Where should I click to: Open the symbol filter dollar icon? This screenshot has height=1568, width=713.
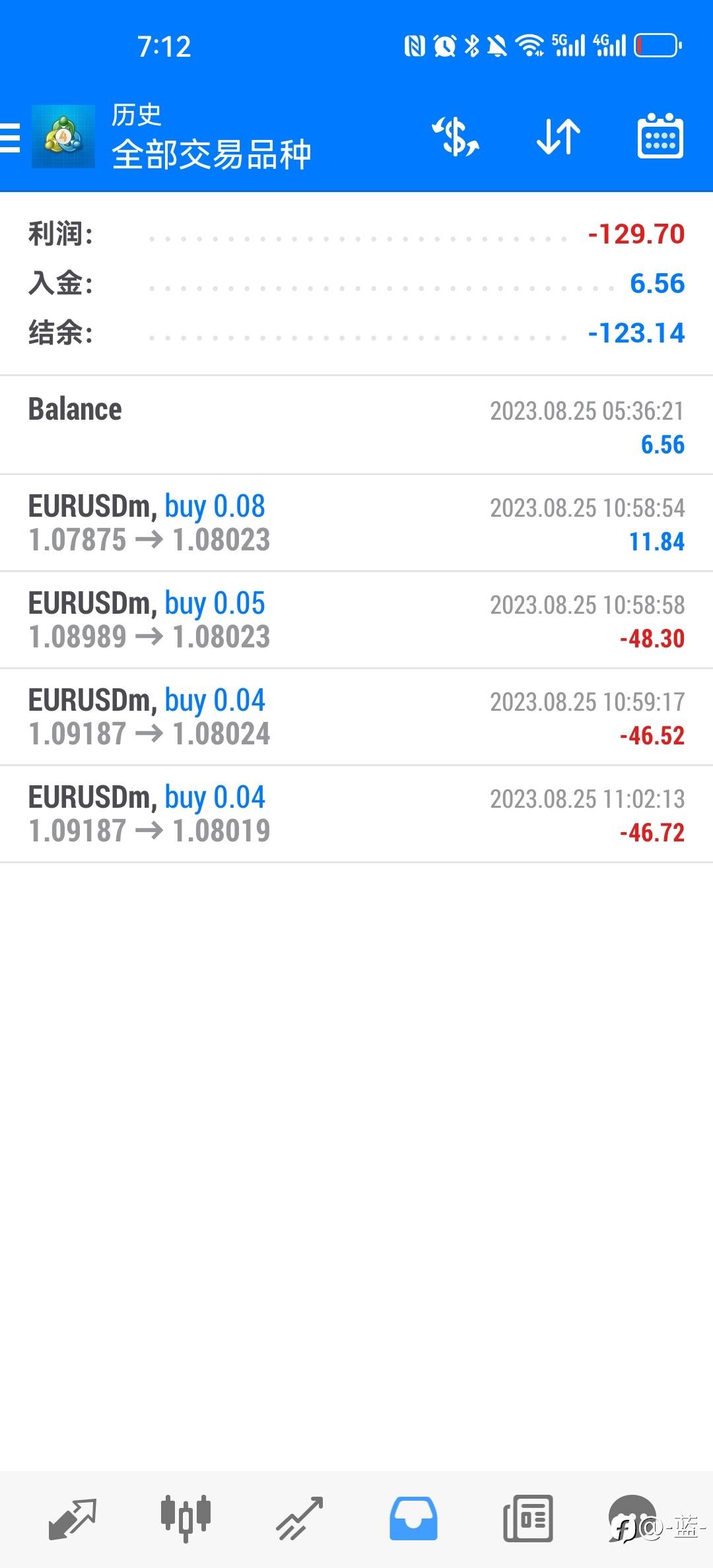click(456, 137)
